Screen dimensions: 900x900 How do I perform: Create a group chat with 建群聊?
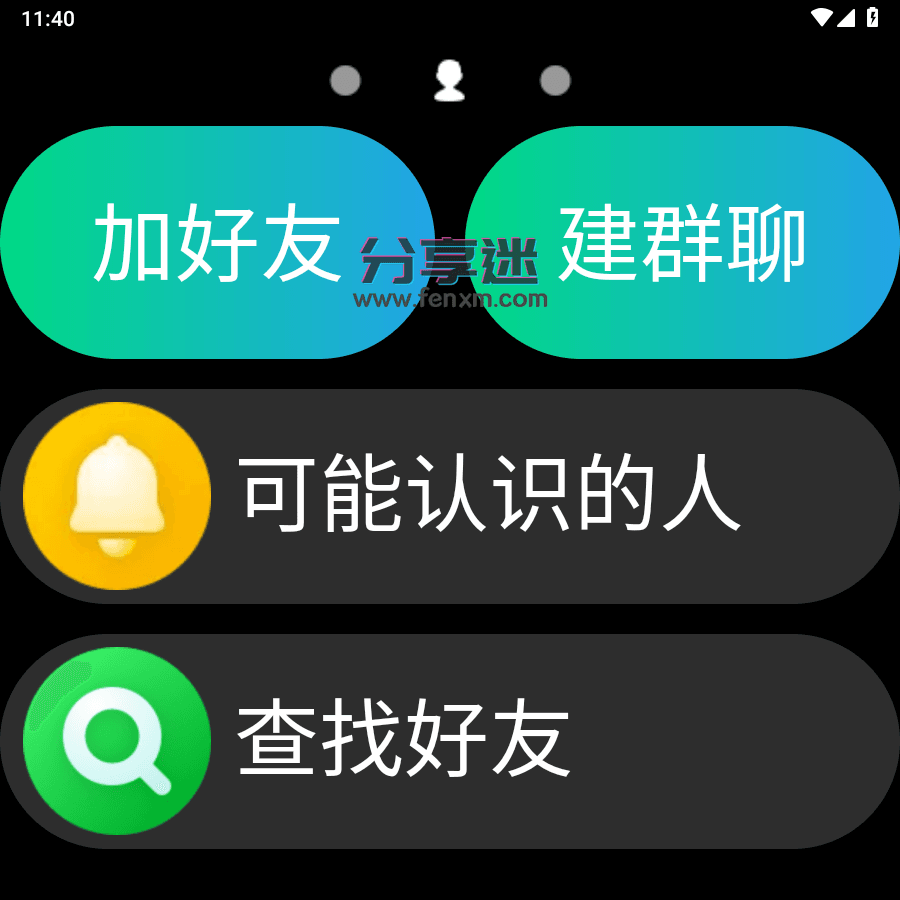coord(682,243)
